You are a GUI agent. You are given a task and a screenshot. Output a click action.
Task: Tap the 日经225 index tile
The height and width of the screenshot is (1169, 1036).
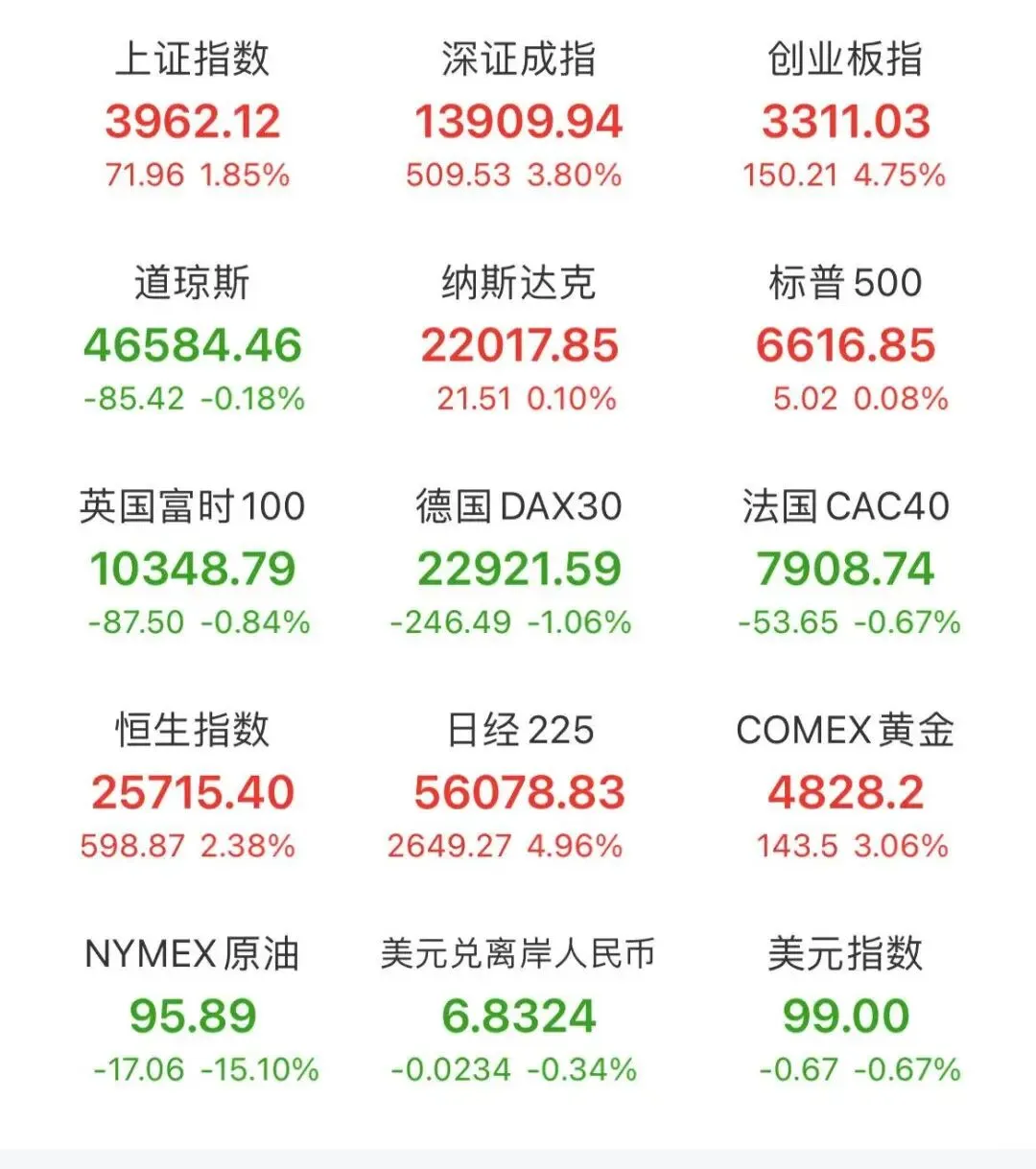(518, 791)
